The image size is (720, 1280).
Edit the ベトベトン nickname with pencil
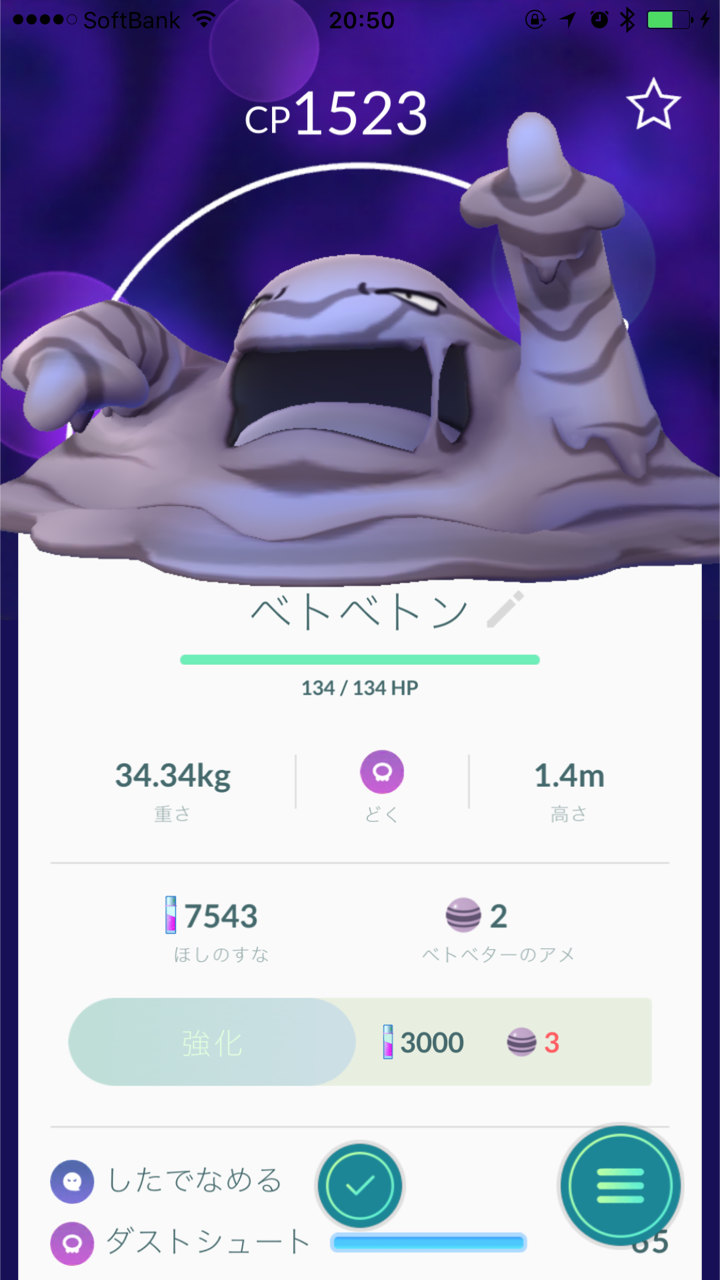[x=505, y=610]
